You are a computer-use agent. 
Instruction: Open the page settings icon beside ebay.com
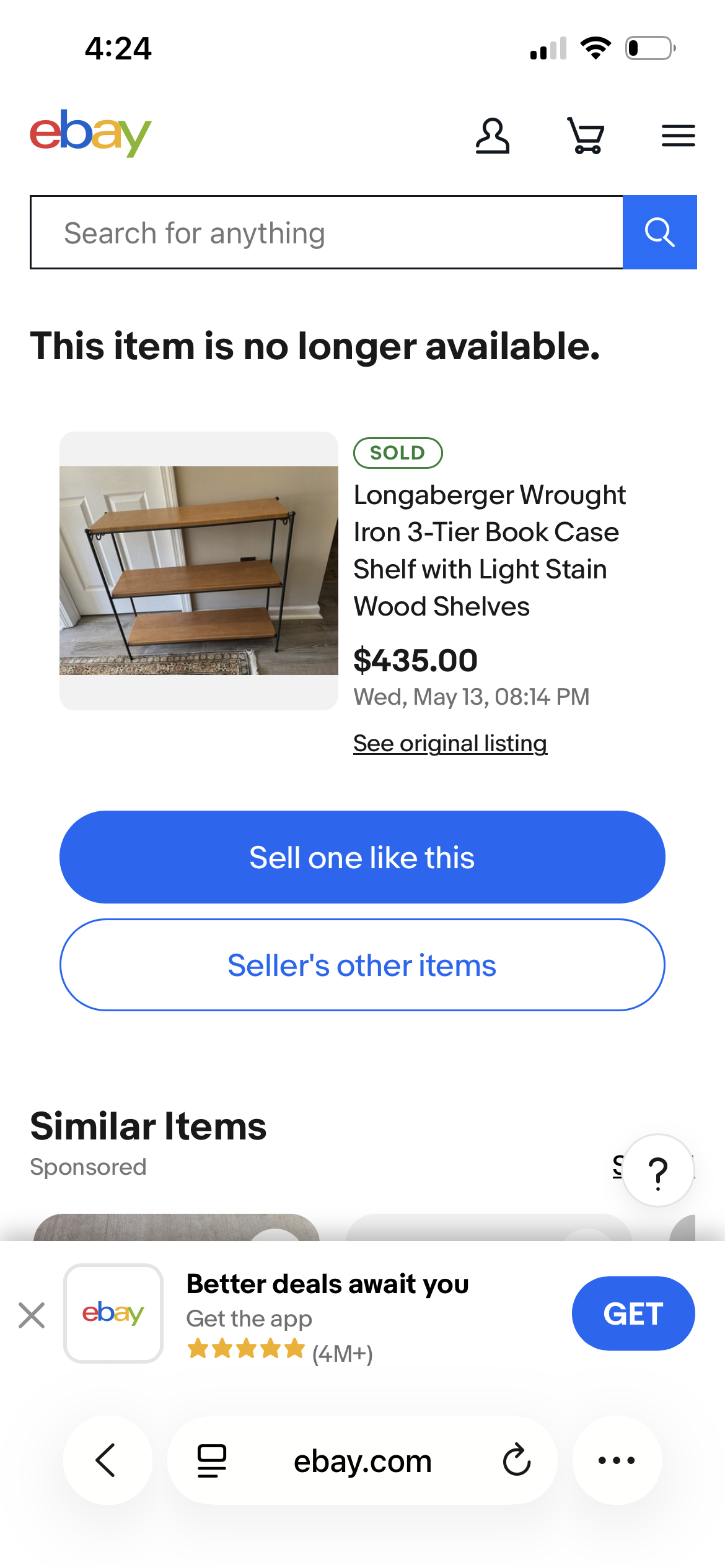click(x=212, y=1460)
